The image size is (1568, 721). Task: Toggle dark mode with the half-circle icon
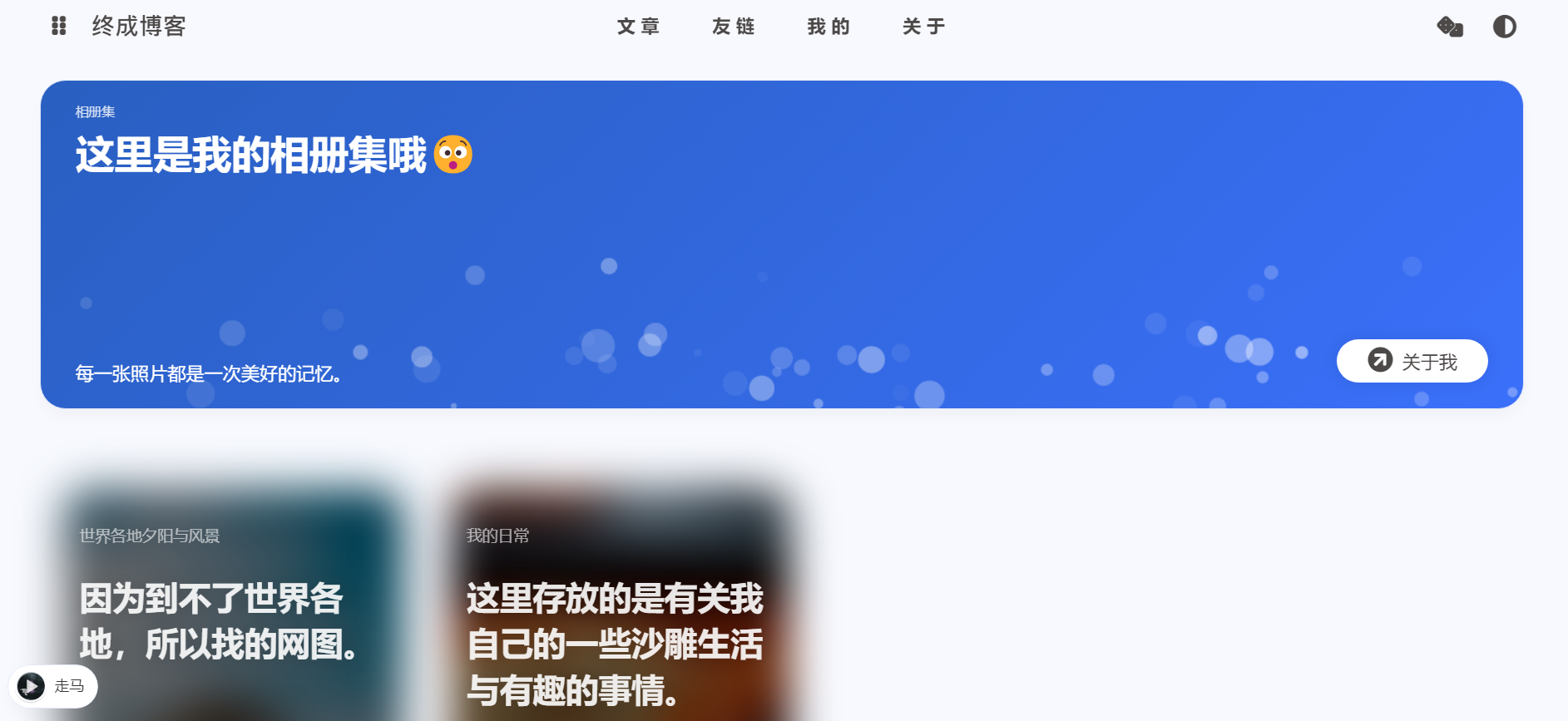pos(1504,27)
